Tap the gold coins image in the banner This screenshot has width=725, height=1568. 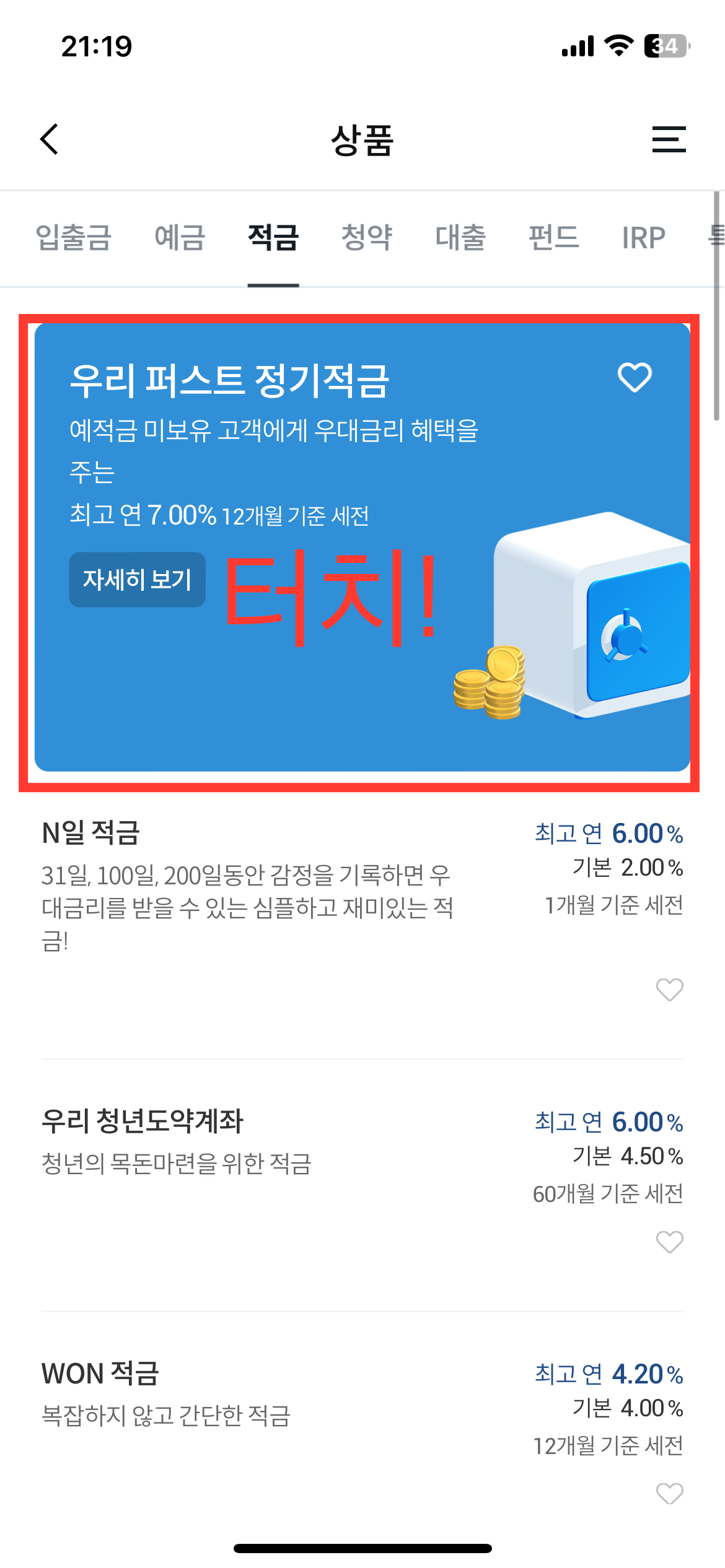click(x=490, y=687)
